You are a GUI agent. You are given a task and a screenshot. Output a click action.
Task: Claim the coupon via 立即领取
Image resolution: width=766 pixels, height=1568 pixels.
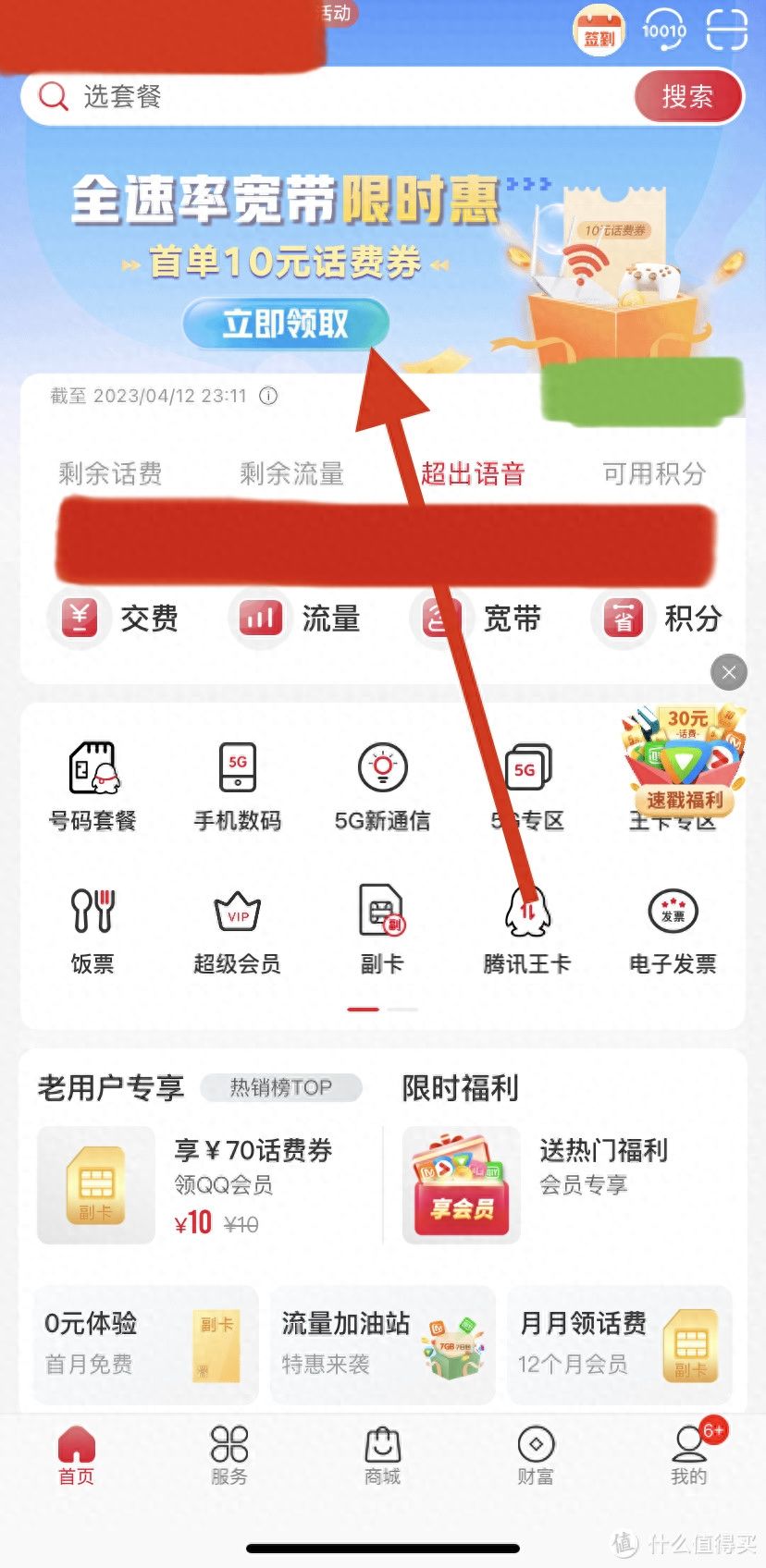(x=286, y=324)
